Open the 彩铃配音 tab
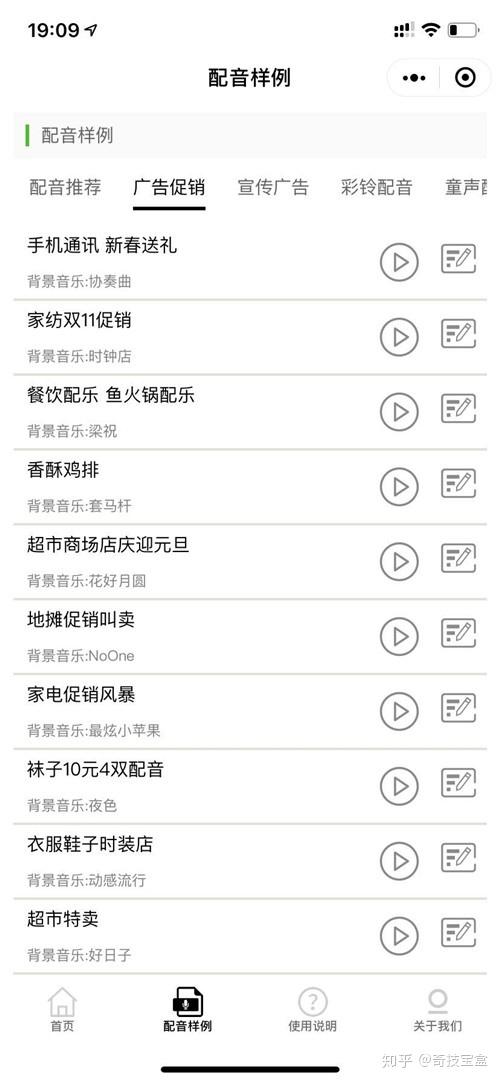This screenshot has height=1082, width=500. pyautogui.click(x=377, y=187)
